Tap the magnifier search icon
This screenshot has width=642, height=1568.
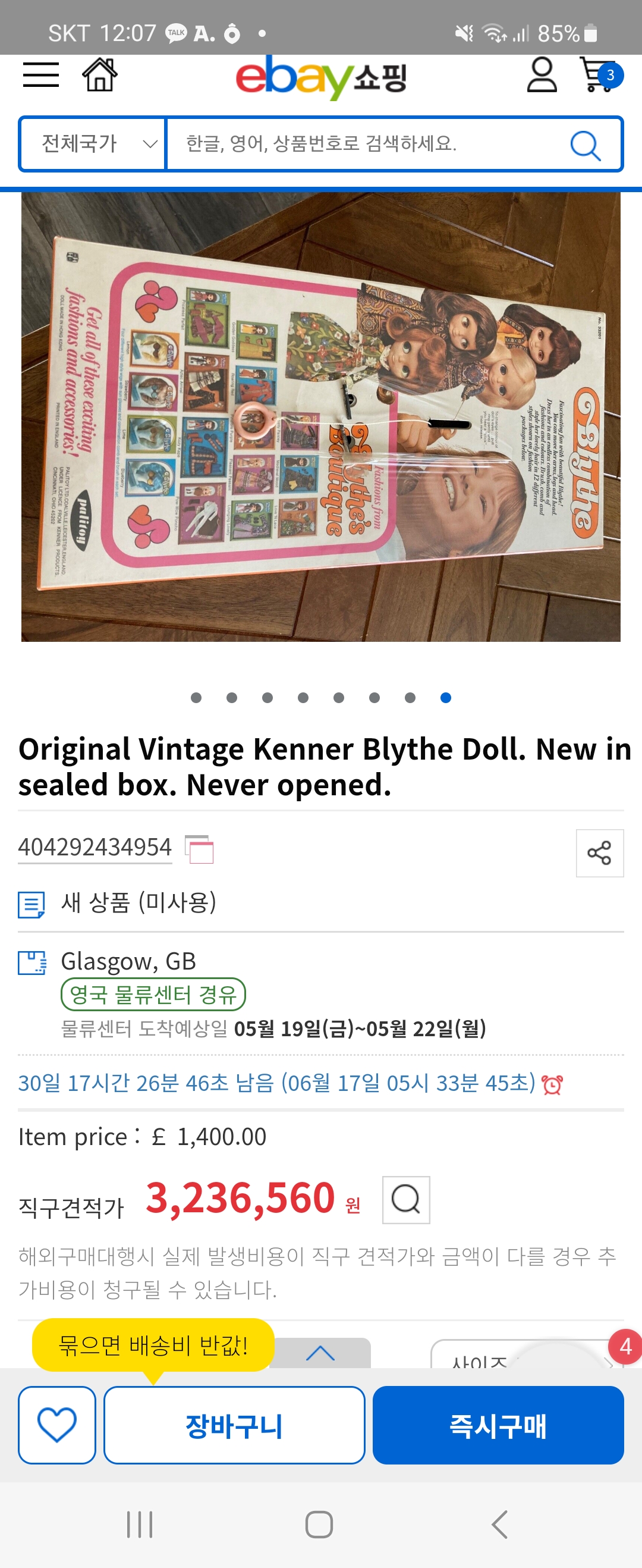point(586,145)
